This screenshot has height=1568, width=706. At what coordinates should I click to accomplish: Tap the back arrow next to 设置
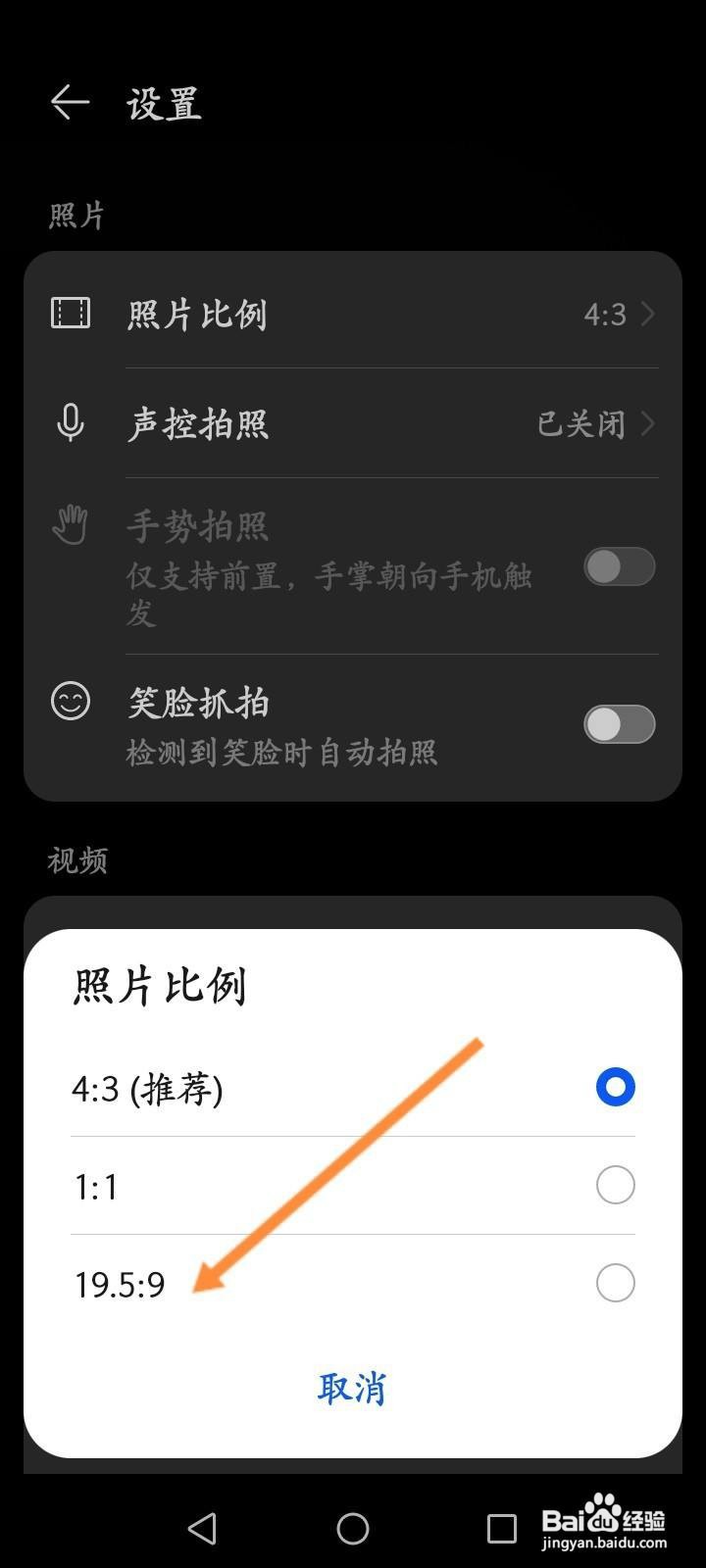[69, 103]
